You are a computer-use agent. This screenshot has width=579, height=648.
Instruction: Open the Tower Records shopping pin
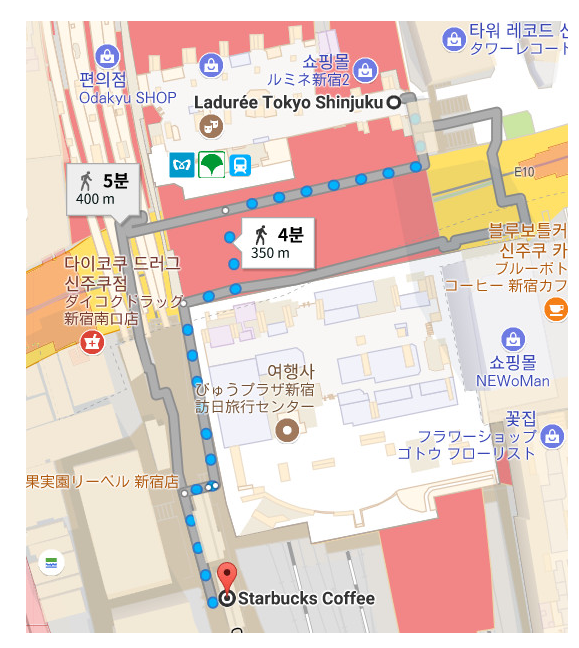coord(454,39)
